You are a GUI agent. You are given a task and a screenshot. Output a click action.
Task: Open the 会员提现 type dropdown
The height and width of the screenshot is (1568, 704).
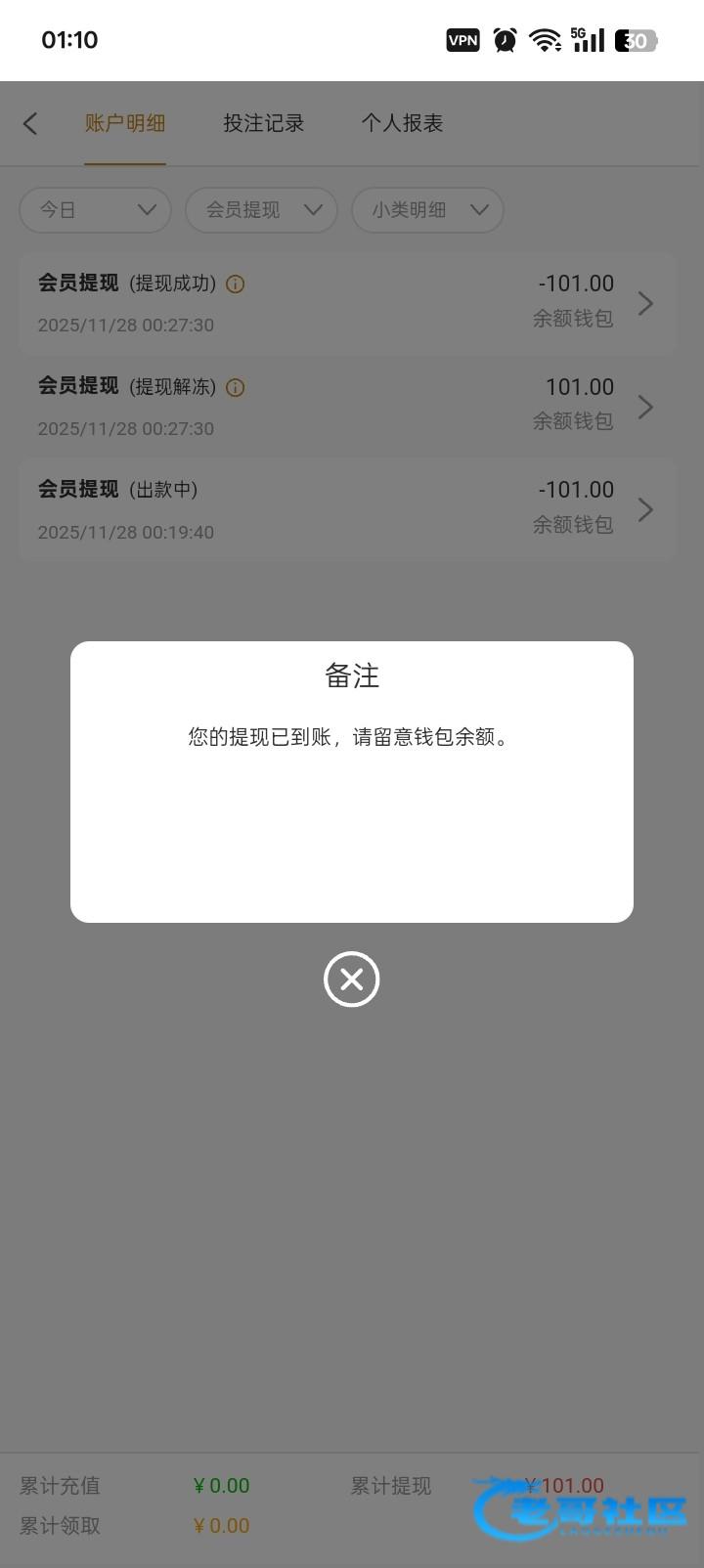pos(261,210)
